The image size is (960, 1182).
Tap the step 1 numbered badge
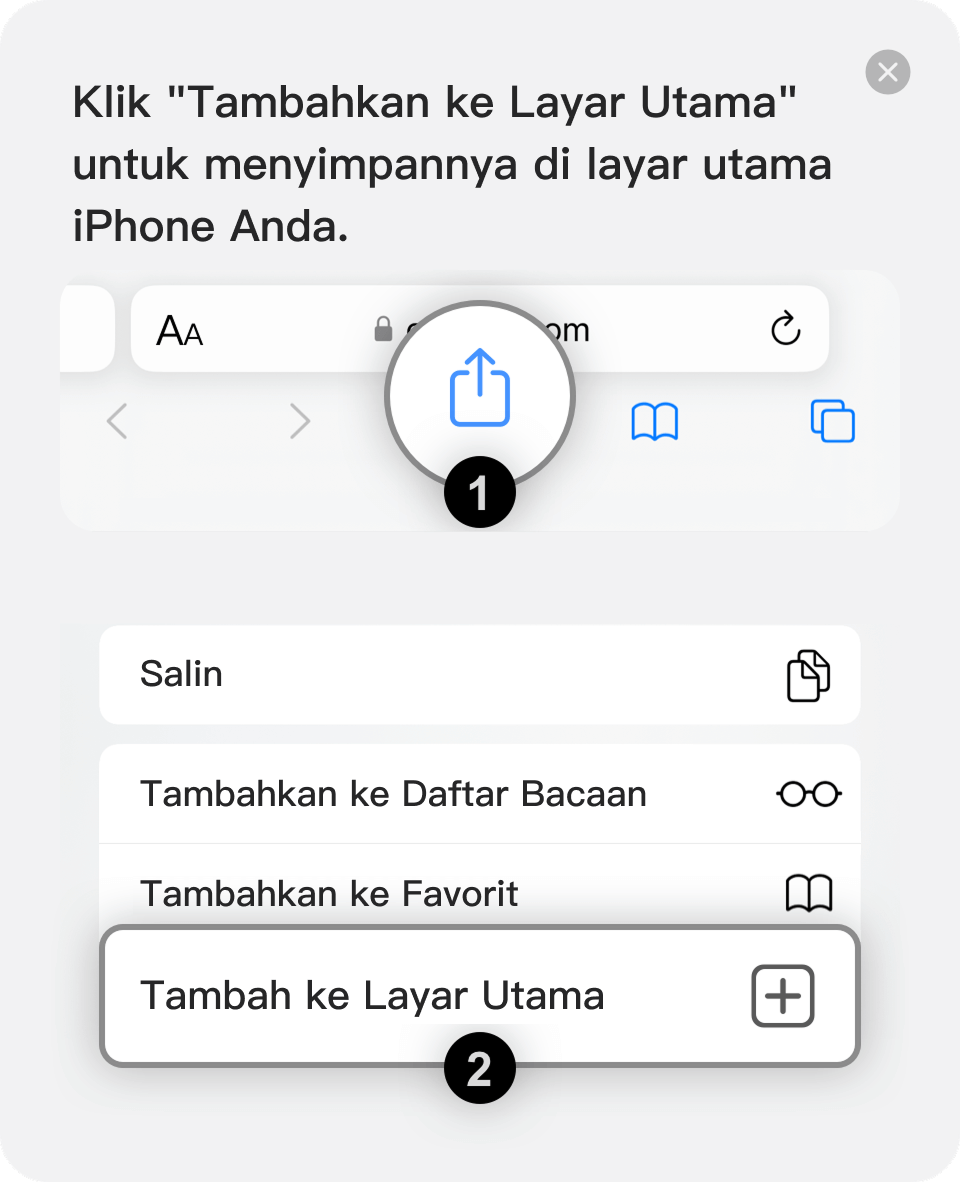480,491
